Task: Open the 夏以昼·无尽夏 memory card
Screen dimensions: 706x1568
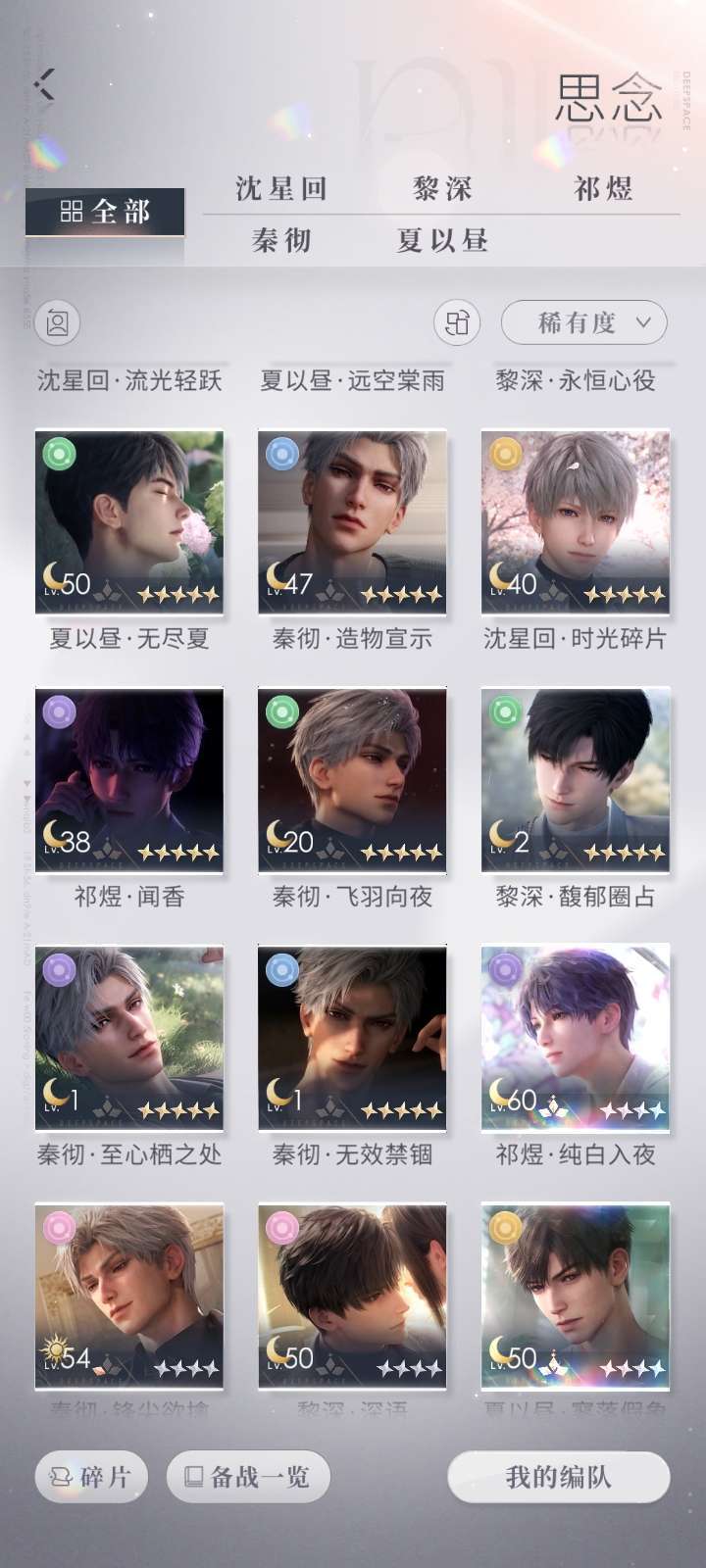Action: [129, 521]
